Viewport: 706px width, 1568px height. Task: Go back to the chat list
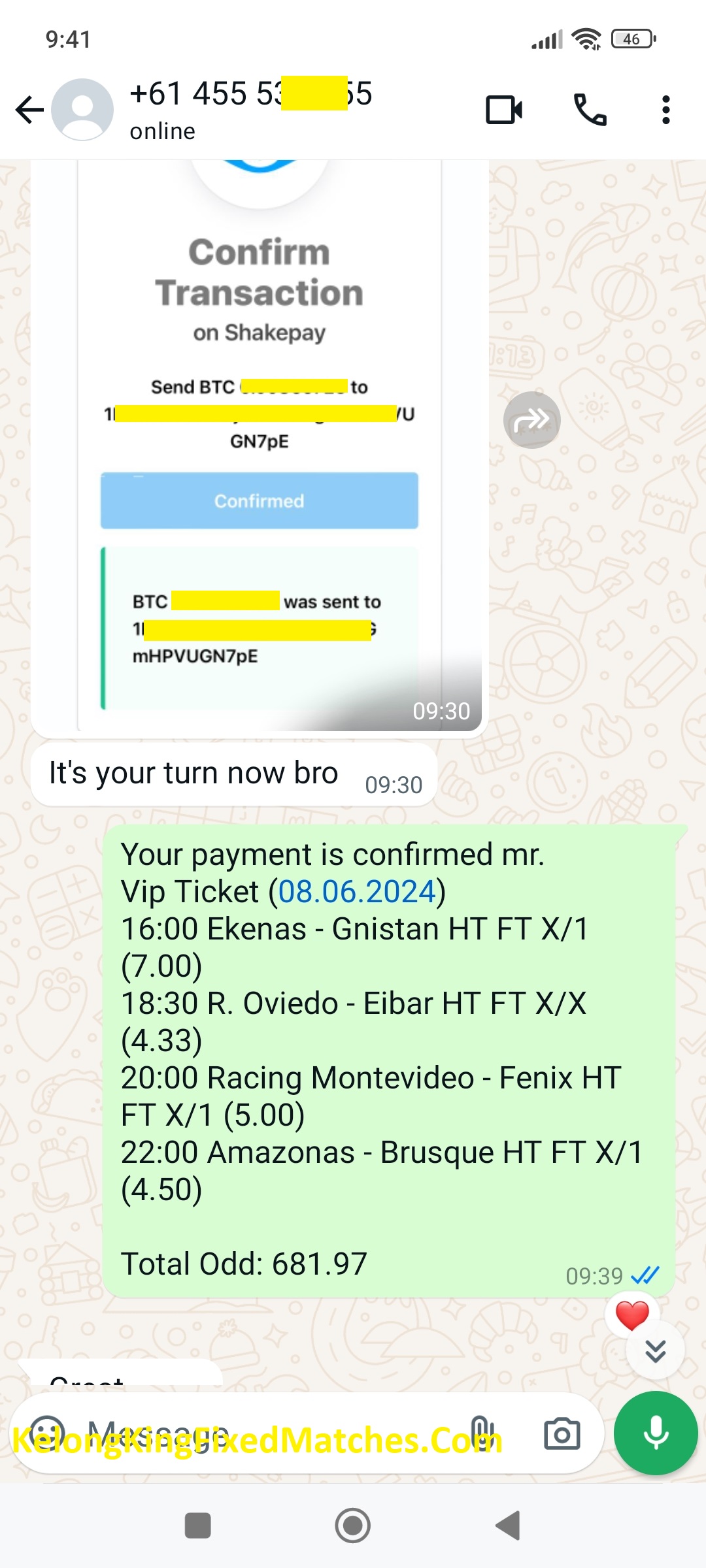point(29,110)
